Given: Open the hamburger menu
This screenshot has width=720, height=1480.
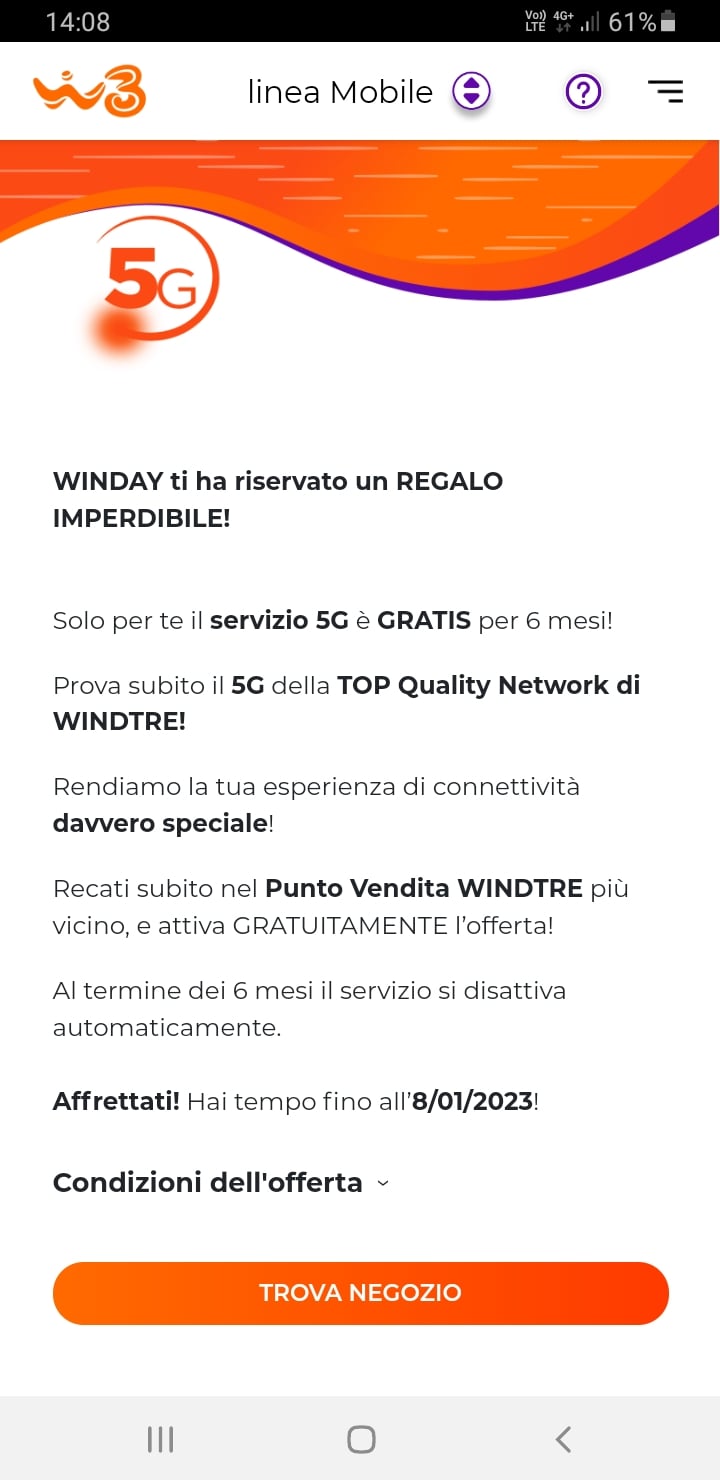Looking at the screenshot, I should 665,92.
